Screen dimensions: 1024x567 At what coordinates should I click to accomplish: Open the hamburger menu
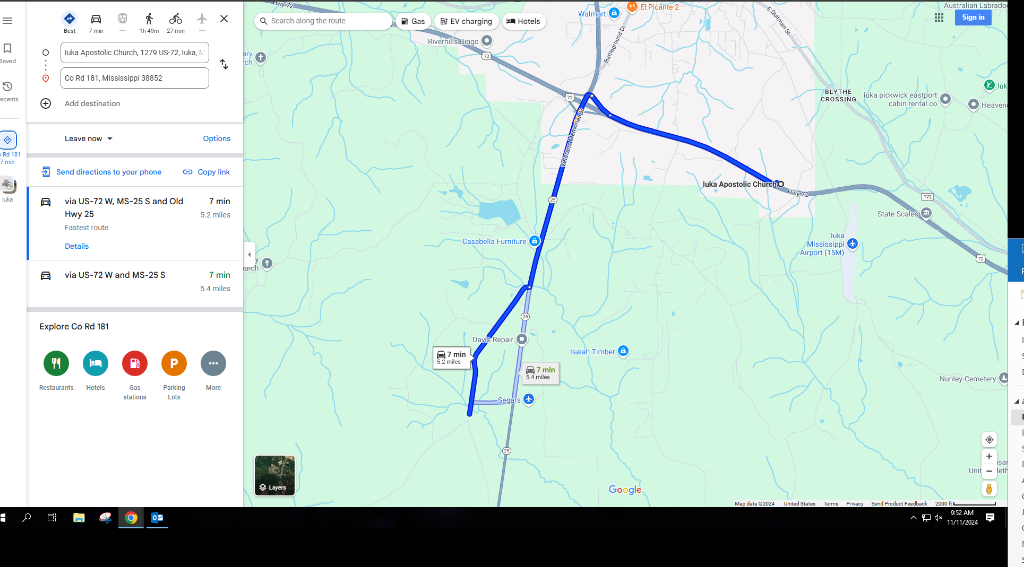point(7,20)
